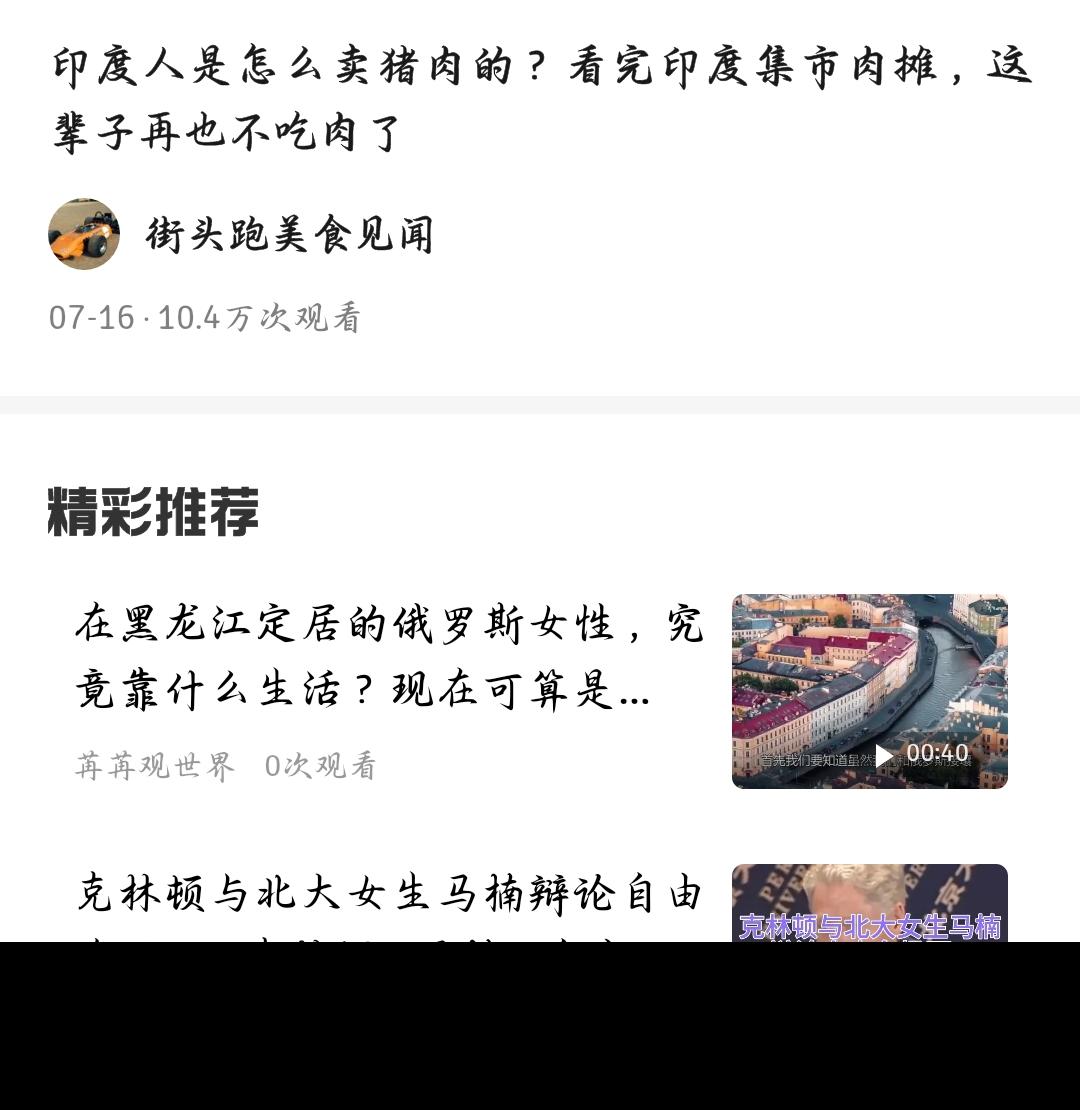Open the 克林顿与北大女生马楠辩论自由 title text
This screenshot has width=1080, height=1110.
(390, 895)
